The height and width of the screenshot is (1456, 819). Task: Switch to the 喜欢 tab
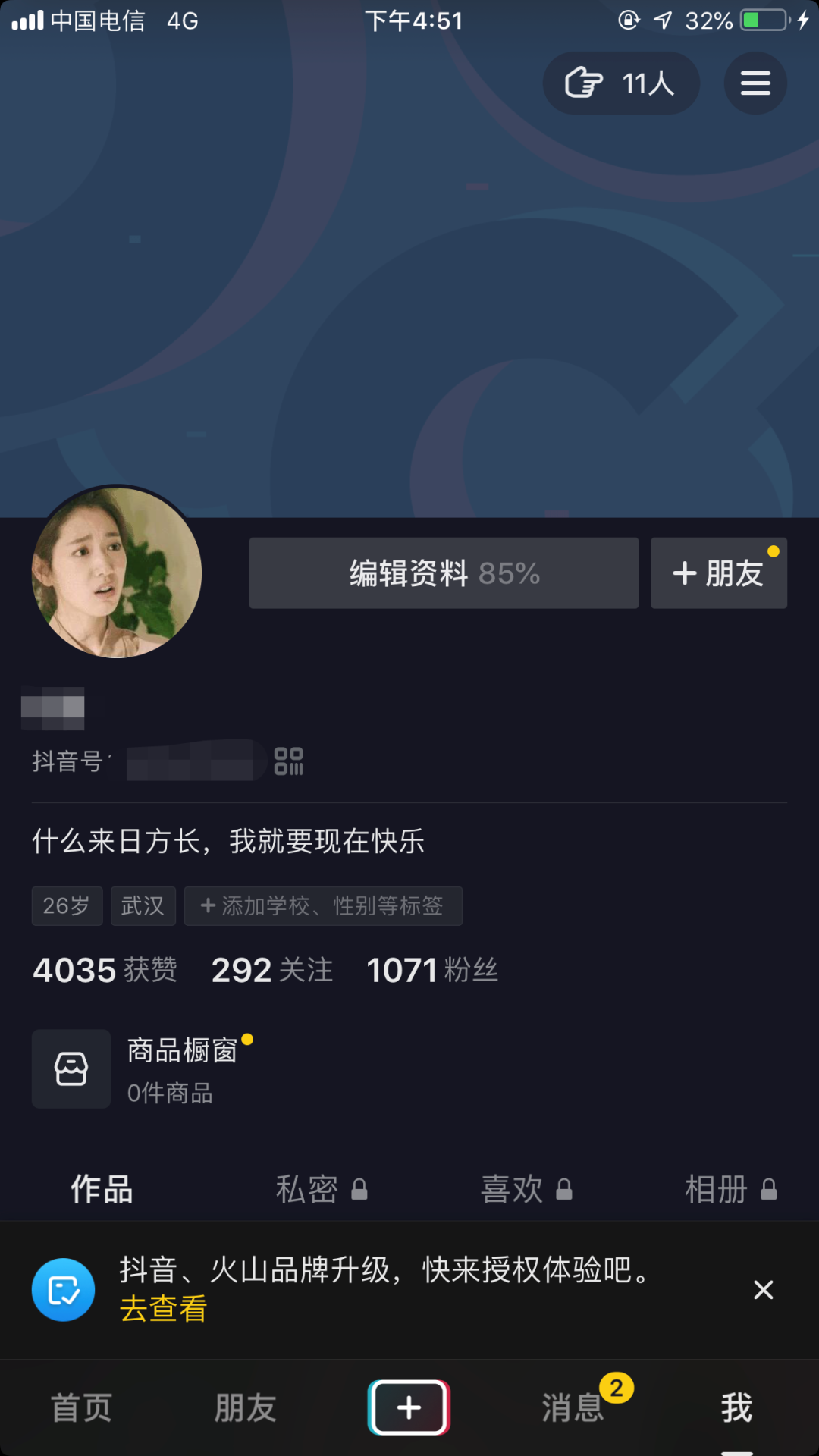pyautogui.click(x=526, y=1189)
